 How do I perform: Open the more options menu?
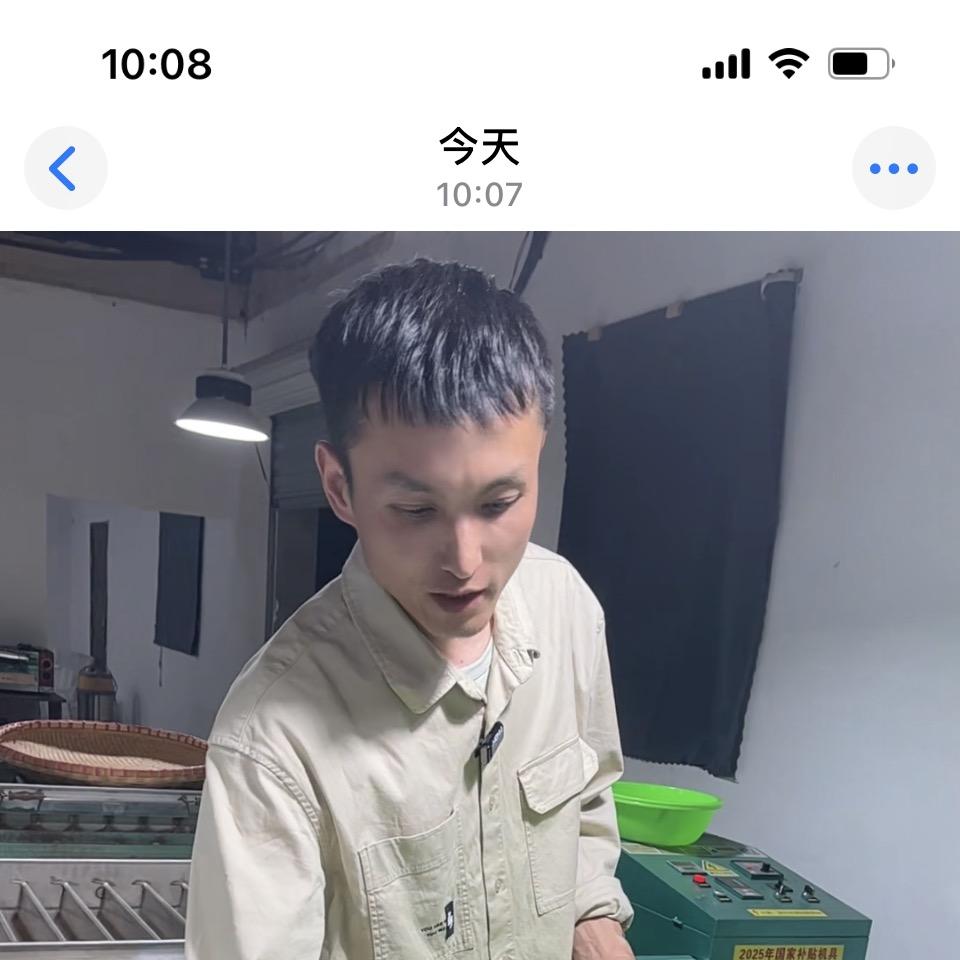[893, 168]
